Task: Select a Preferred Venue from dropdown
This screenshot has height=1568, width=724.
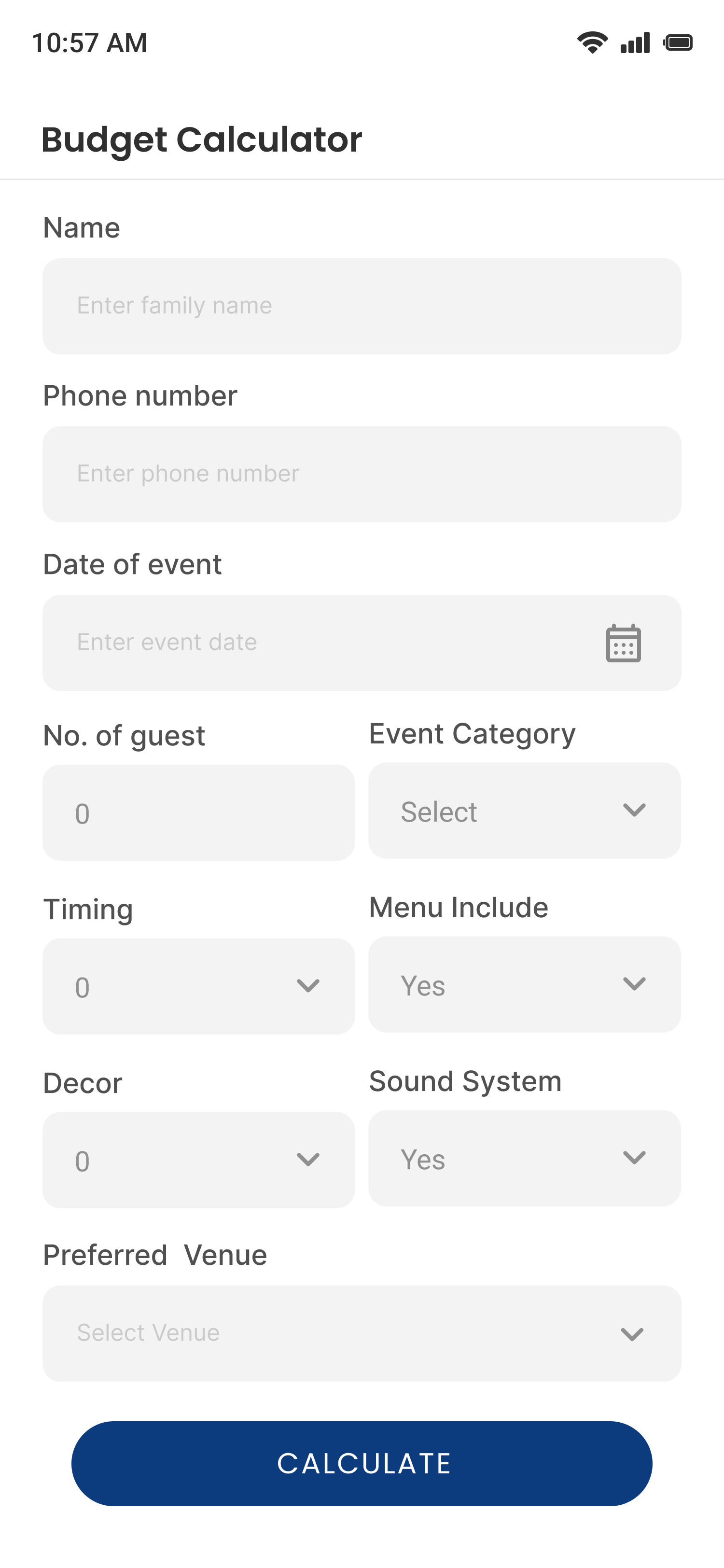Action: [x=362, y=1334]
